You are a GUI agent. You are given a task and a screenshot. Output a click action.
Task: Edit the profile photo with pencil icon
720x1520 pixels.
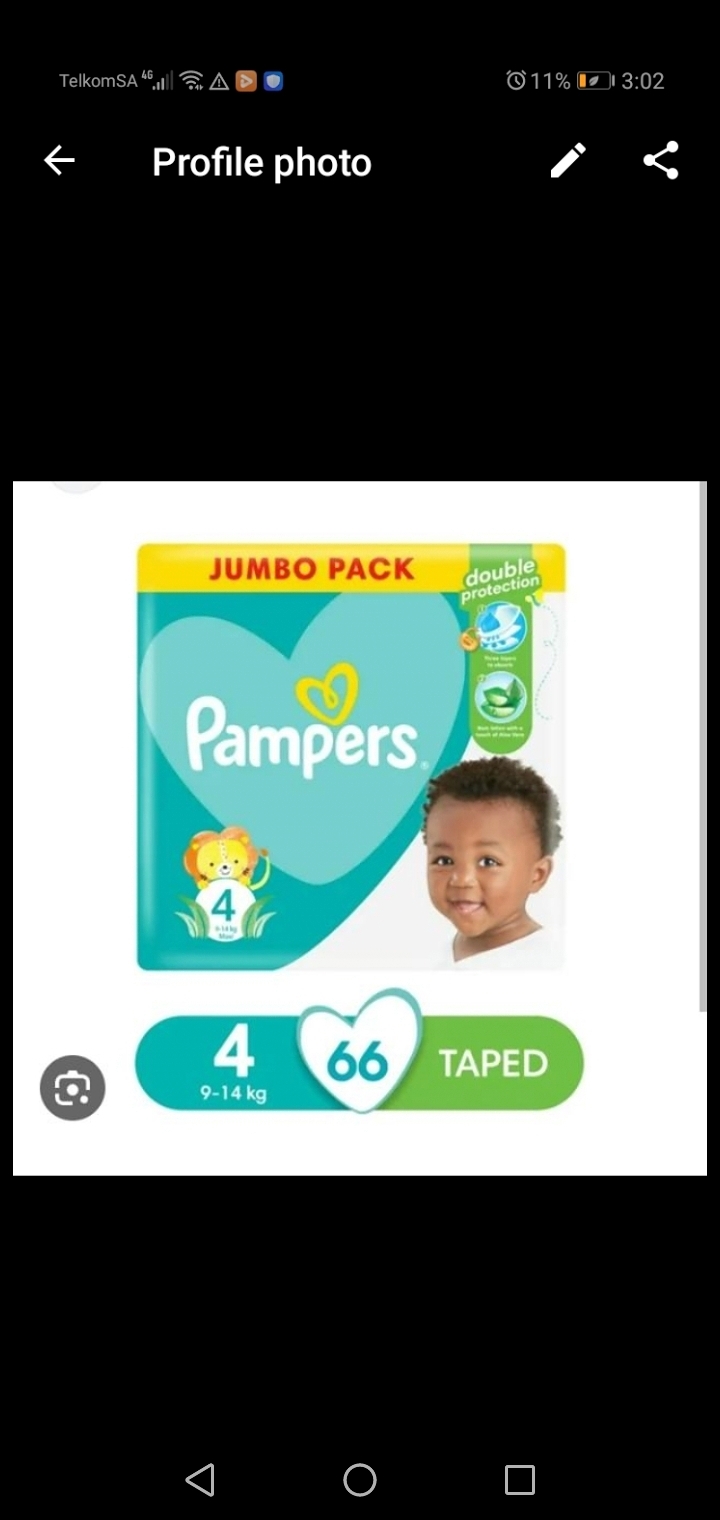tap(568, 161)
